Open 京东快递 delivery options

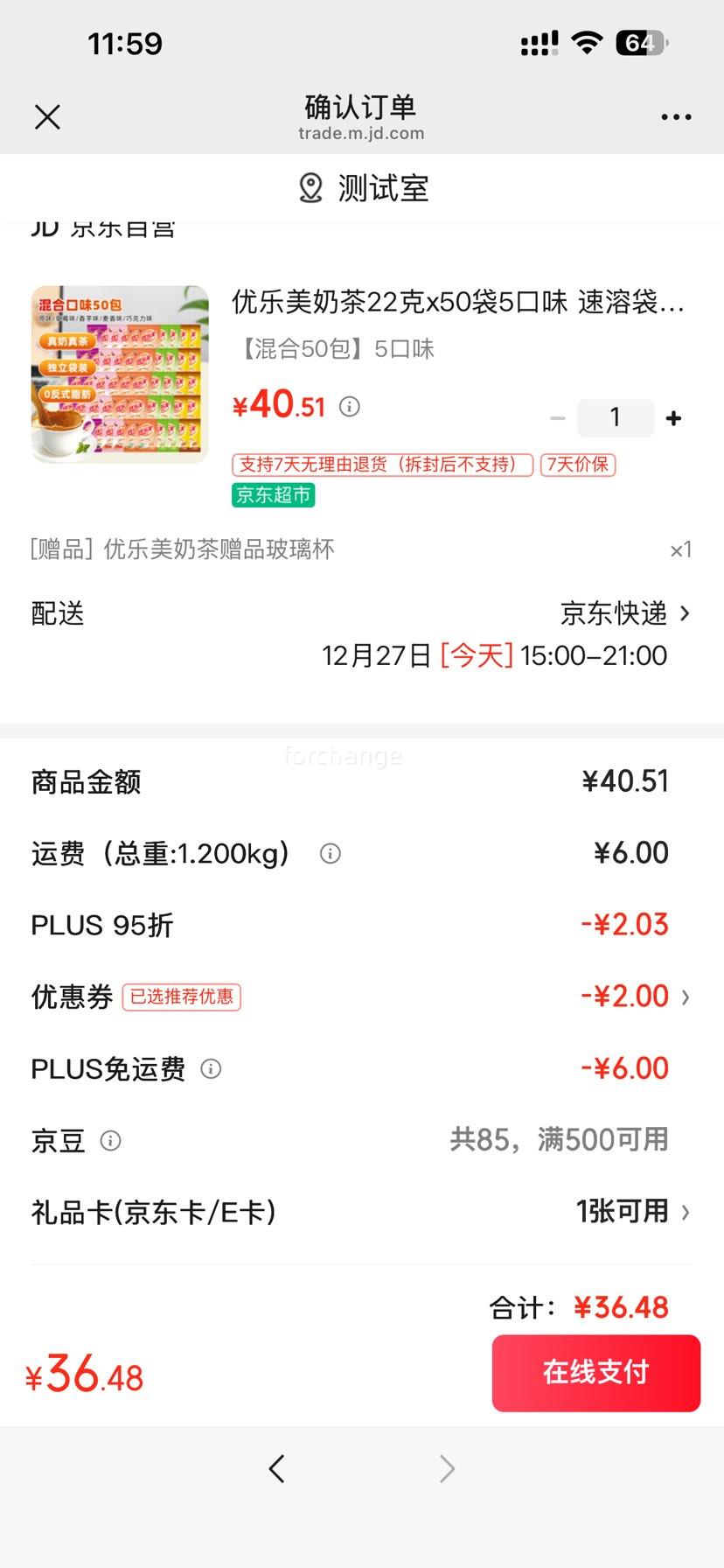(624, 613)
